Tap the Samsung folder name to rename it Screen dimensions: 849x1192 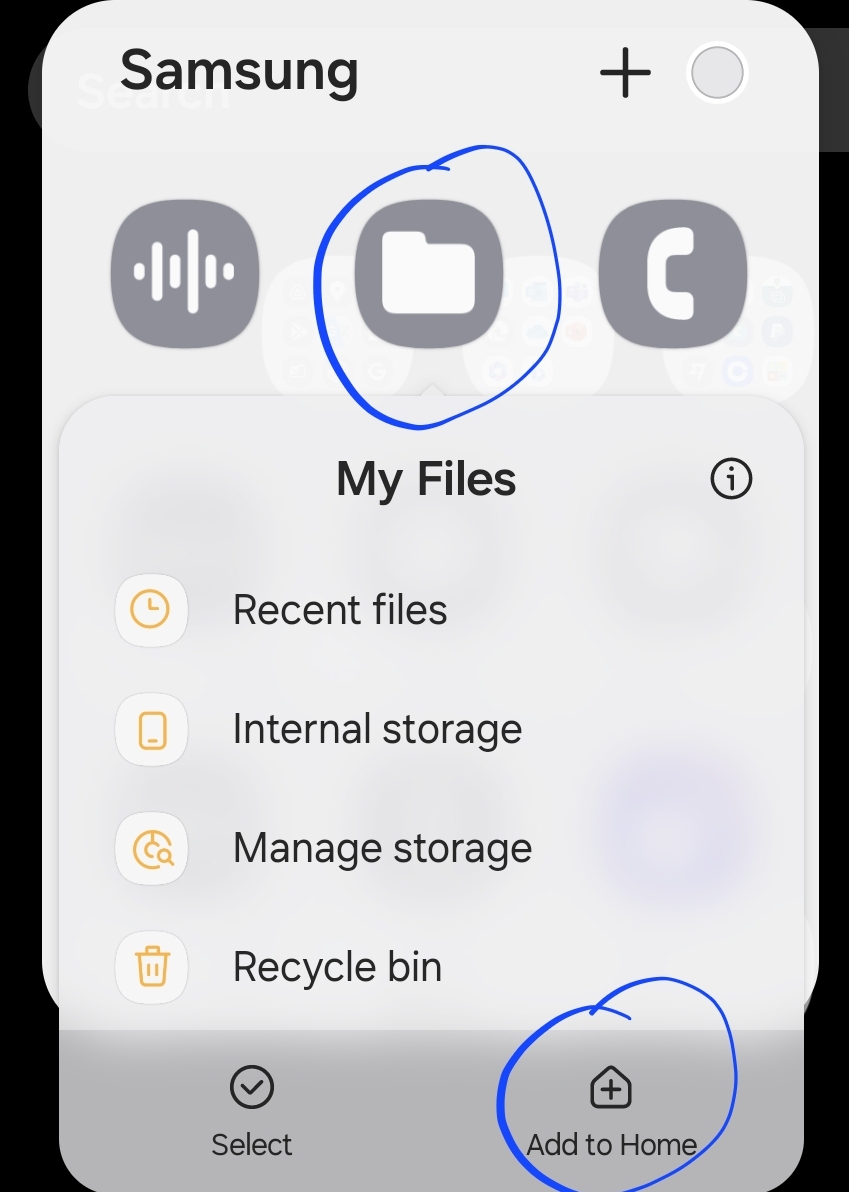point(239,71)
